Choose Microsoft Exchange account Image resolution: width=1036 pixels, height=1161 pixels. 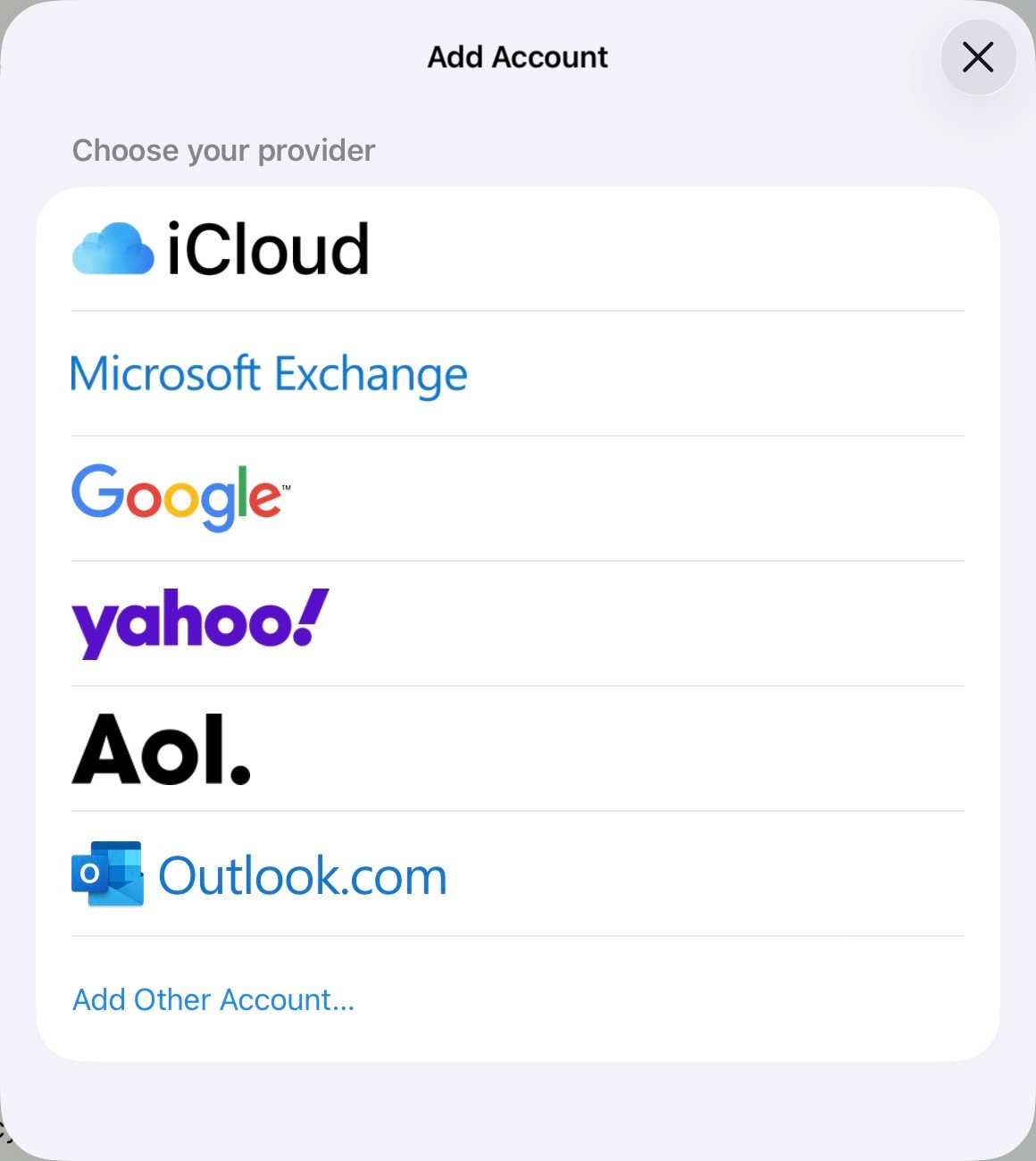[269, 374]
